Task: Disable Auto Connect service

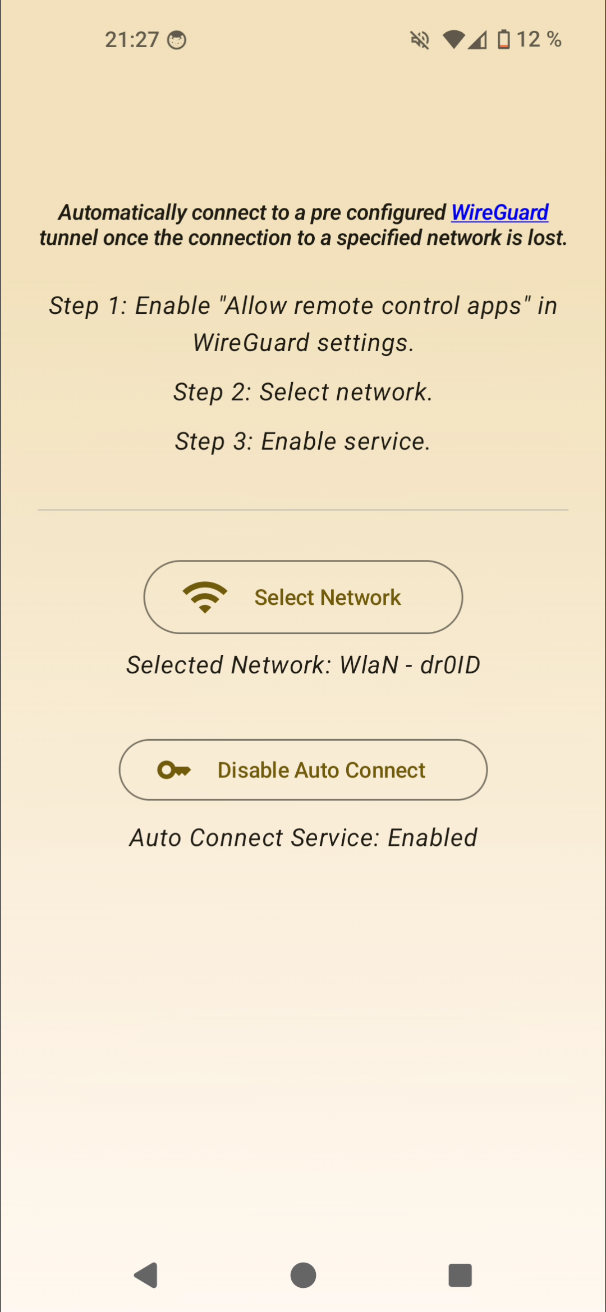Action: 303,770
